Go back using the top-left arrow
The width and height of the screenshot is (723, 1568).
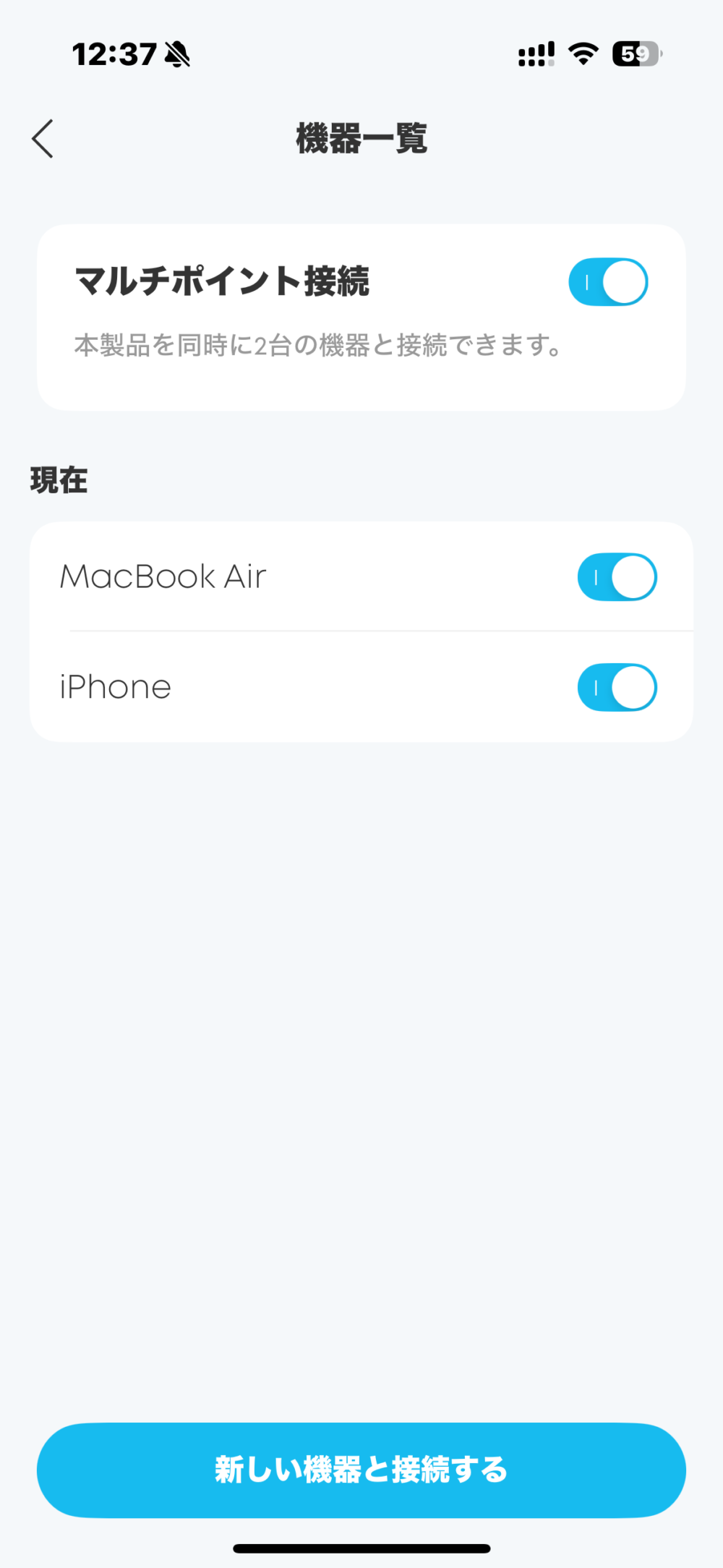point(43,138)
